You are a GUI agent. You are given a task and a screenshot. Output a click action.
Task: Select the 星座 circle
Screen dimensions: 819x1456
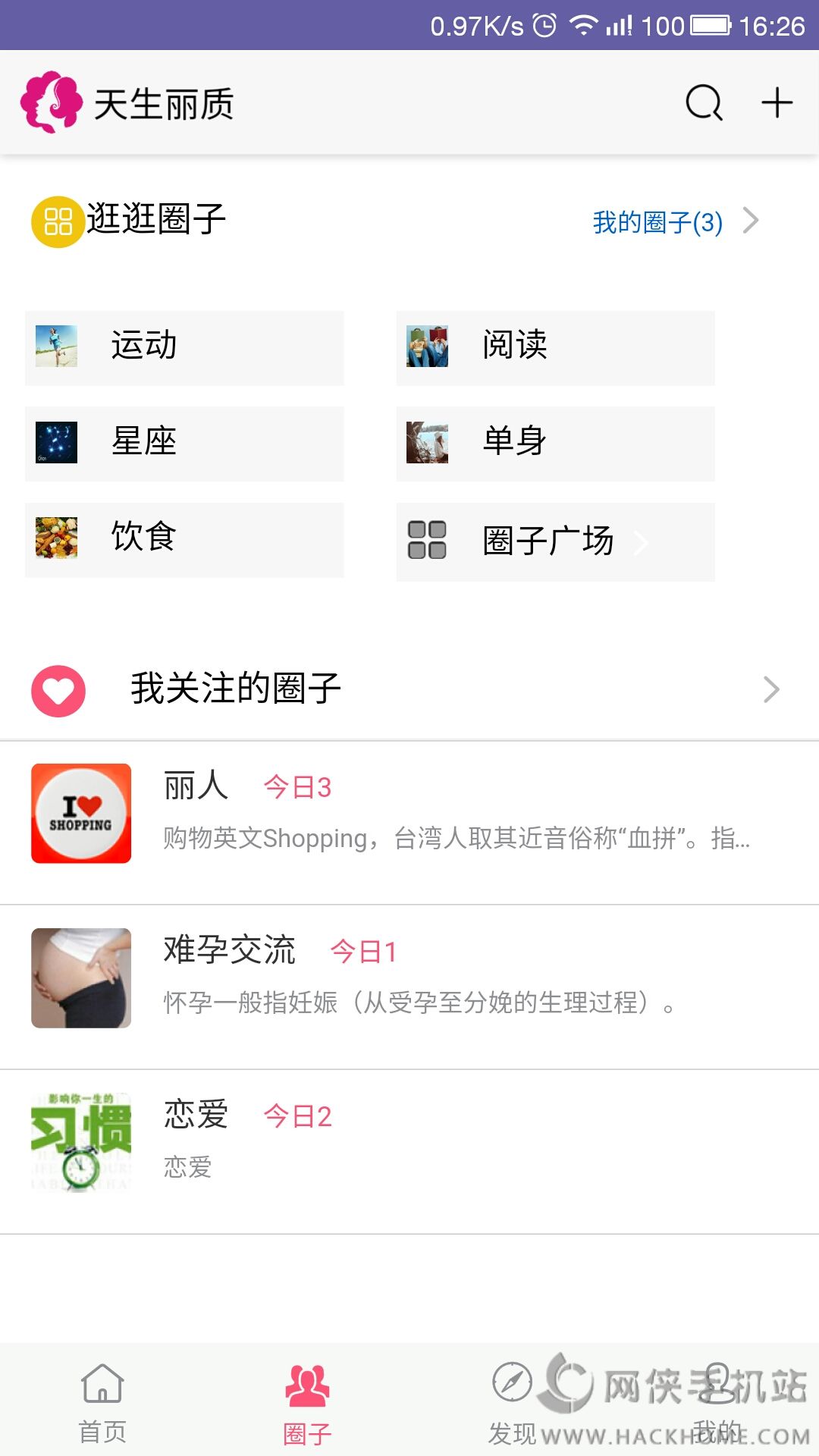click(184, 444)
